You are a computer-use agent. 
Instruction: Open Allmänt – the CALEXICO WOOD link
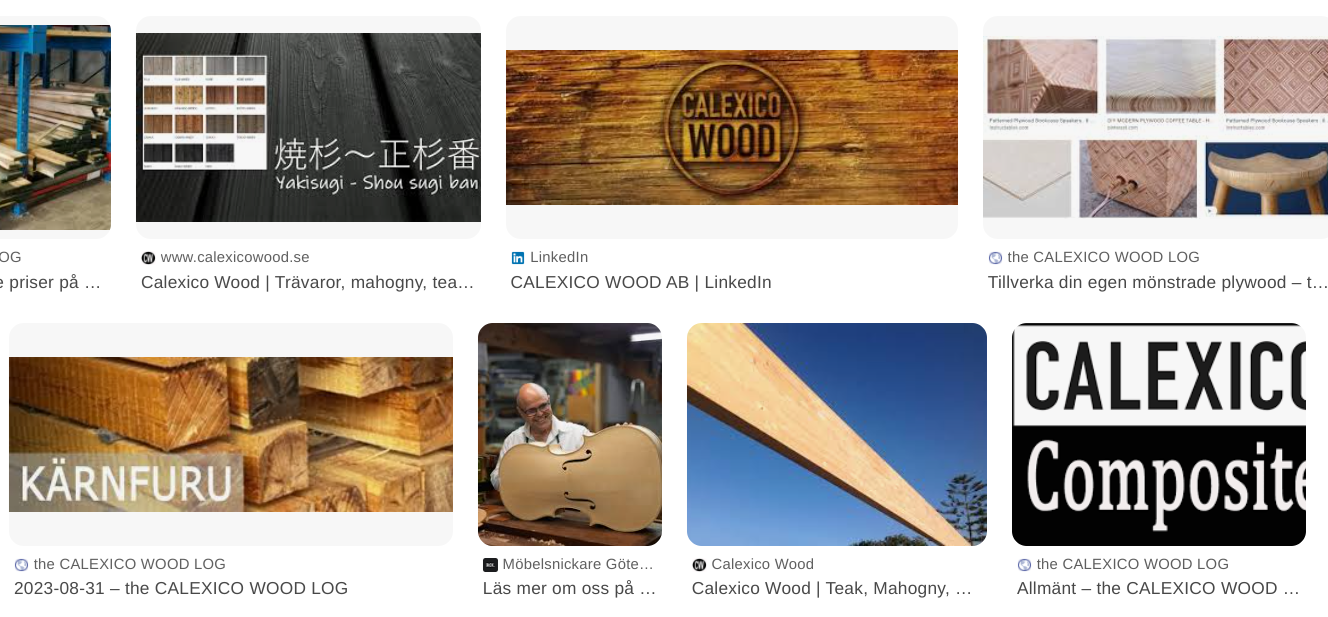pos(1157,588)
